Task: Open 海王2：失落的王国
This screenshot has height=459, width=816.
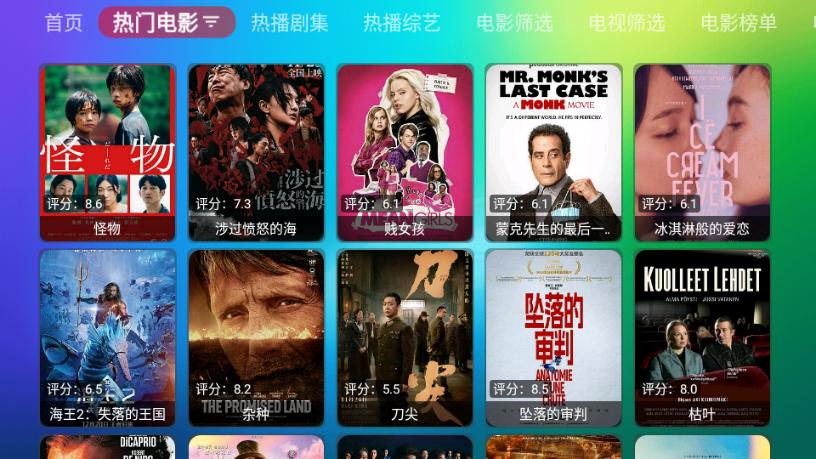Action: pos(107,337)
